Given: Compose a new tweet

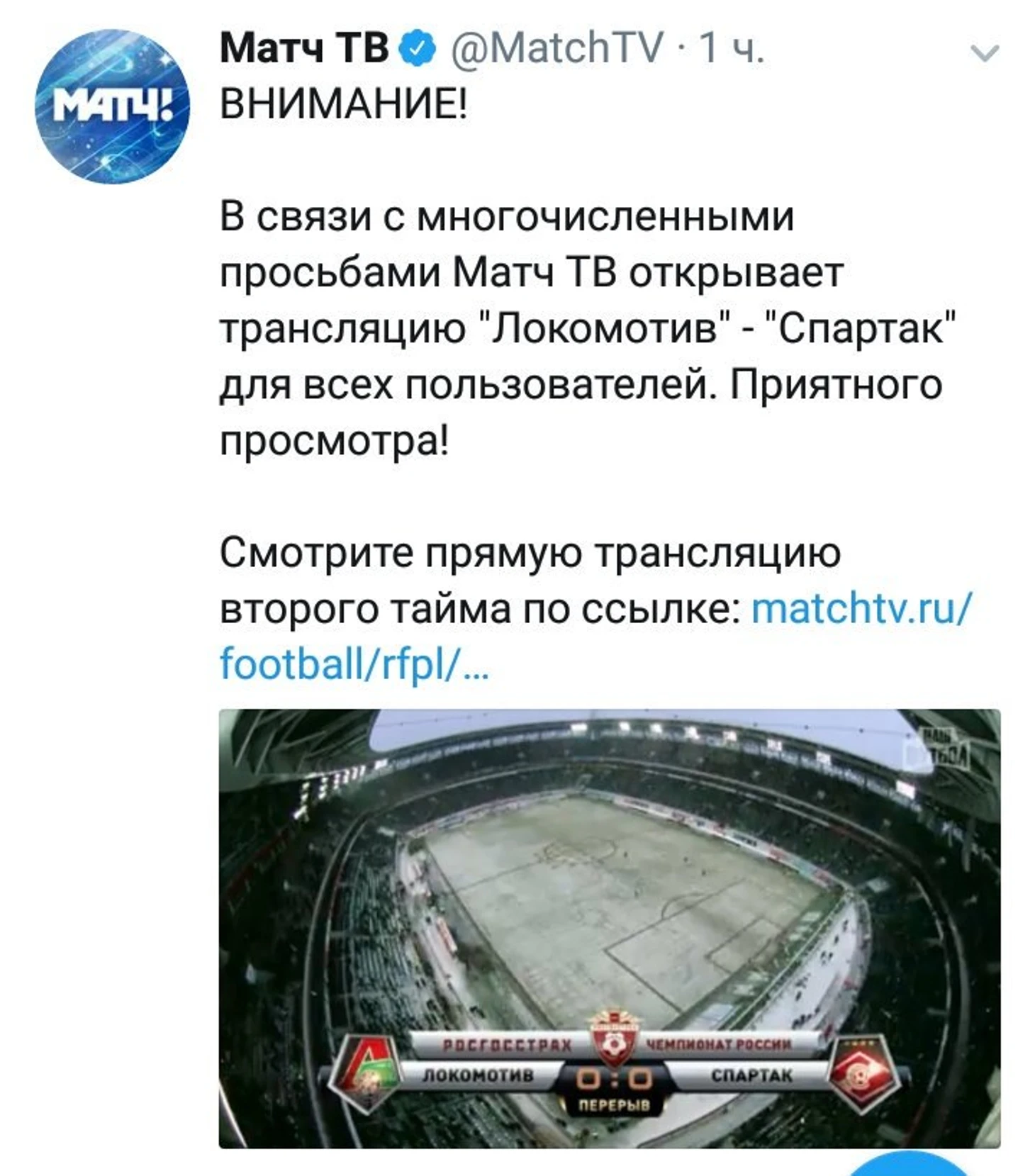Looking at the screenshot, I should tap(909, 1166).
